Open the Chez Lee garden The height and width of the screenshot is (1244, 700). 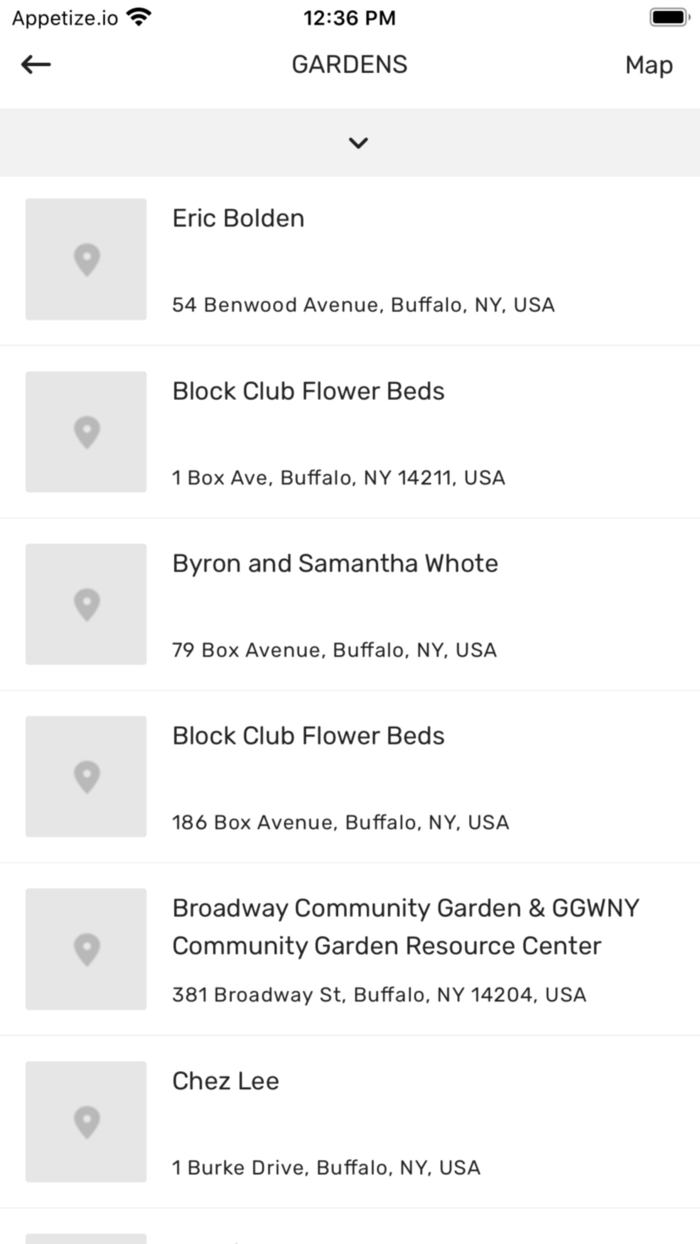pos(350,1122)
